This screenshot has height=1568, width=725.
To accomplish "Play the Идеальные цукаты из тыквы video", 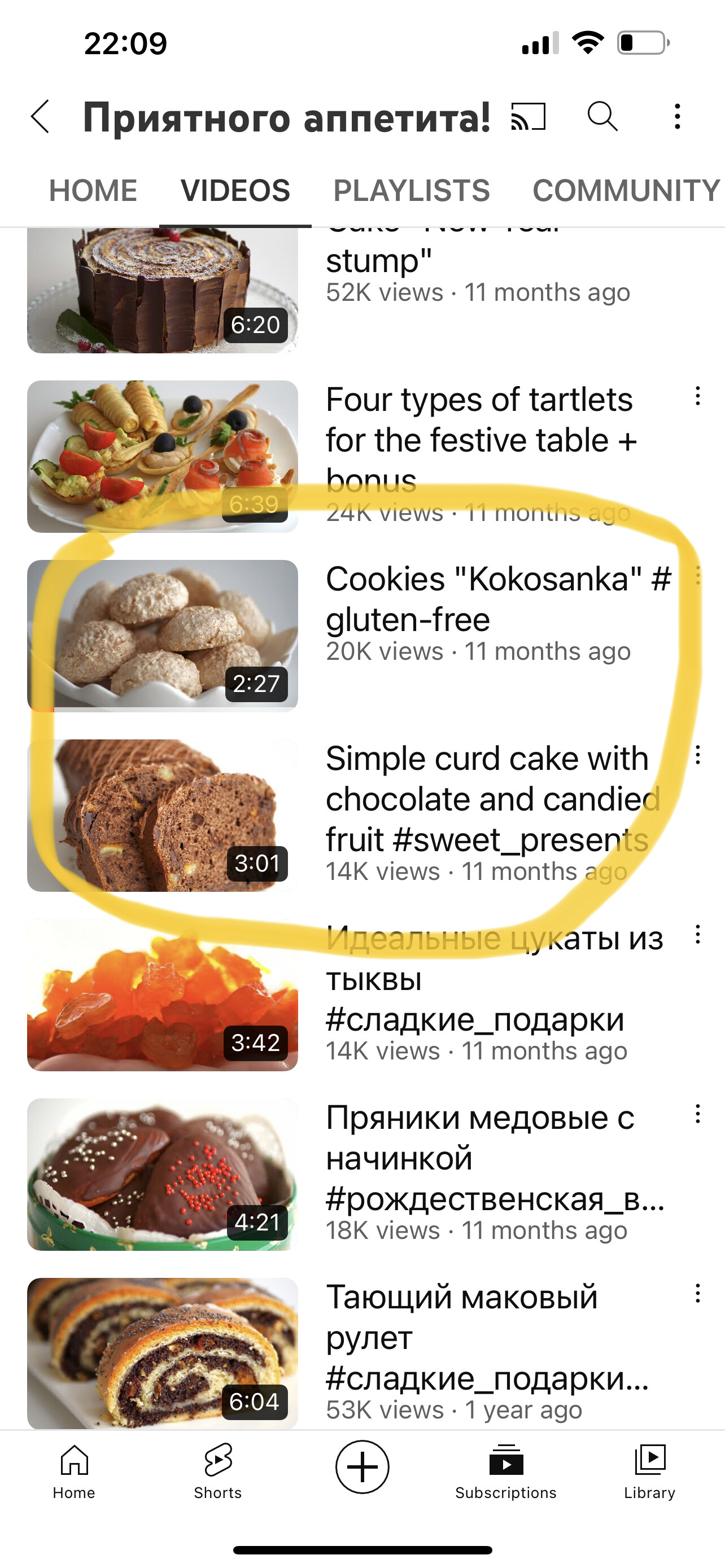I will [x=163, y=995].
